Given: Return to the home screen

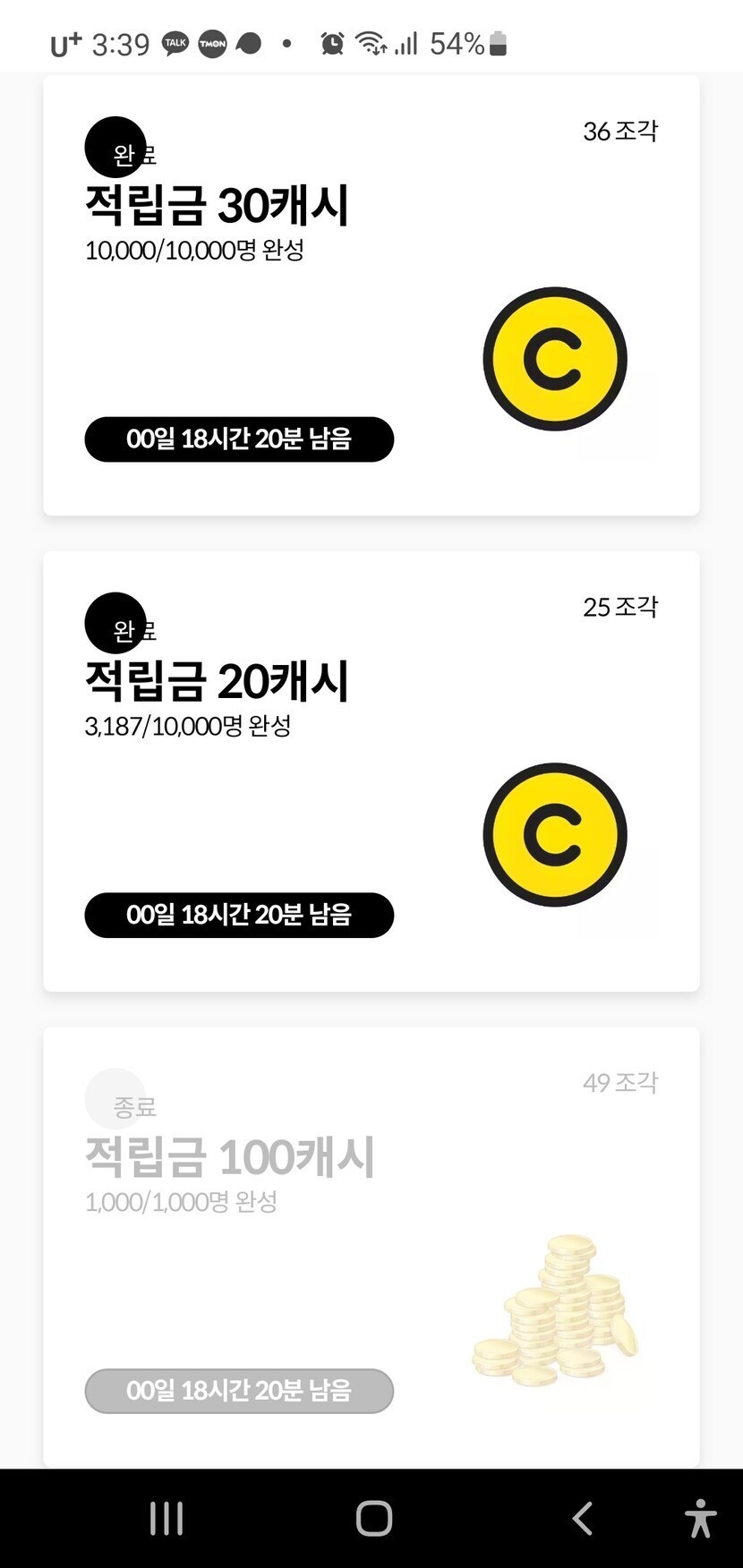Looking at the screenshot, I should (x=373, y=1519).
